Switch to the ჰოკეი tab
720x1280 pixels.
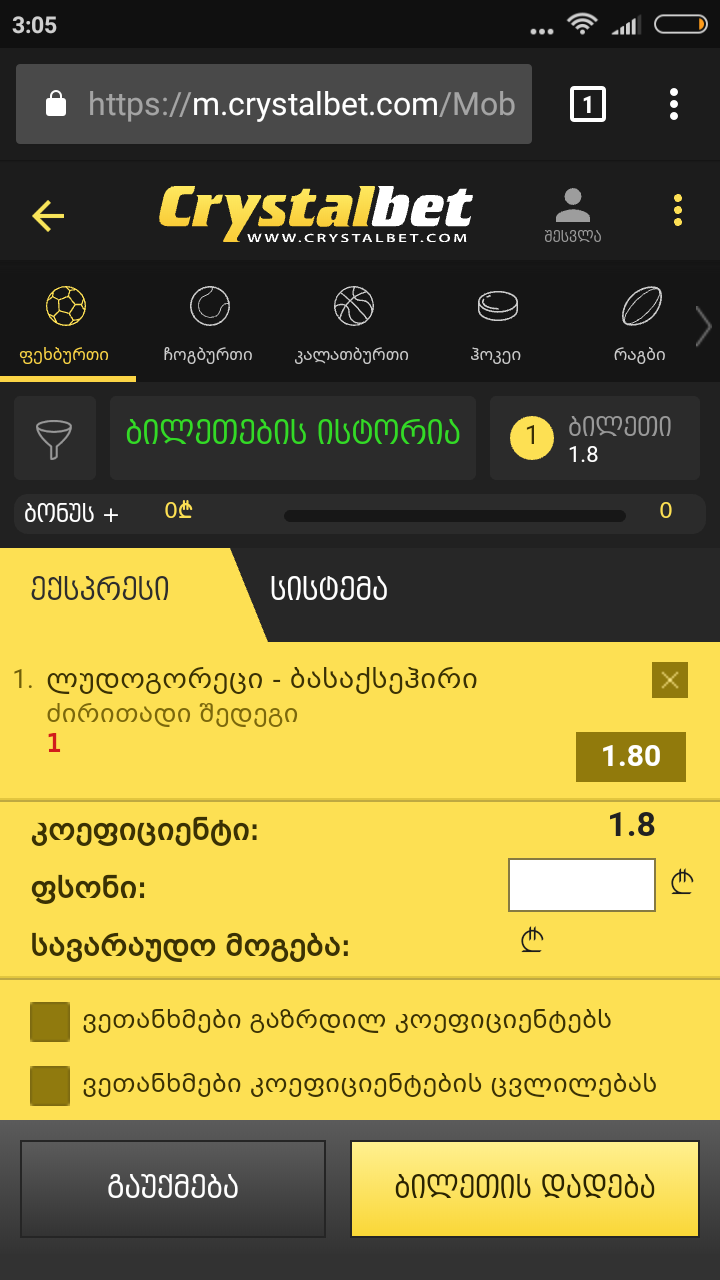click(x=497, y=322)
